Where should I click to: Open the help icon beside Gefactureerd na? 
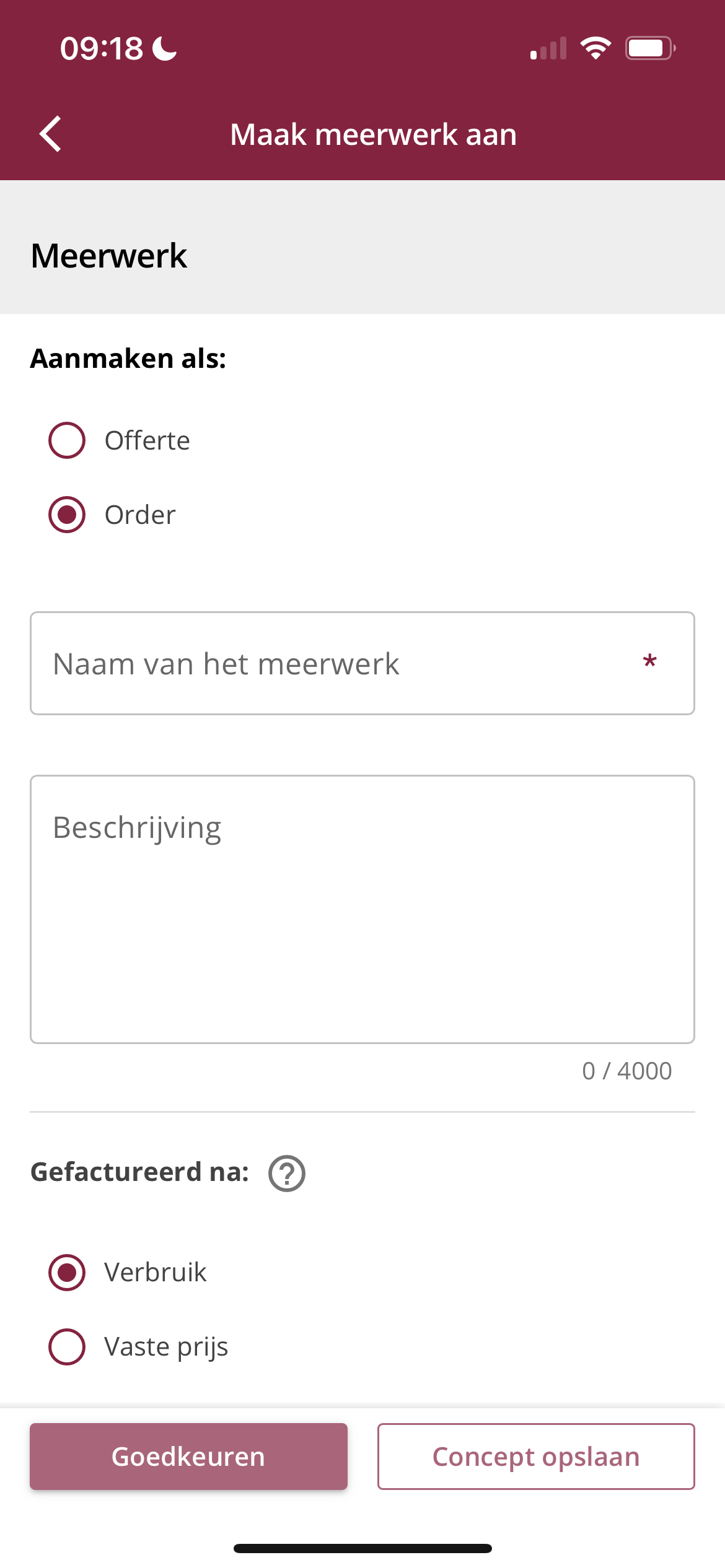point(287,1173)
